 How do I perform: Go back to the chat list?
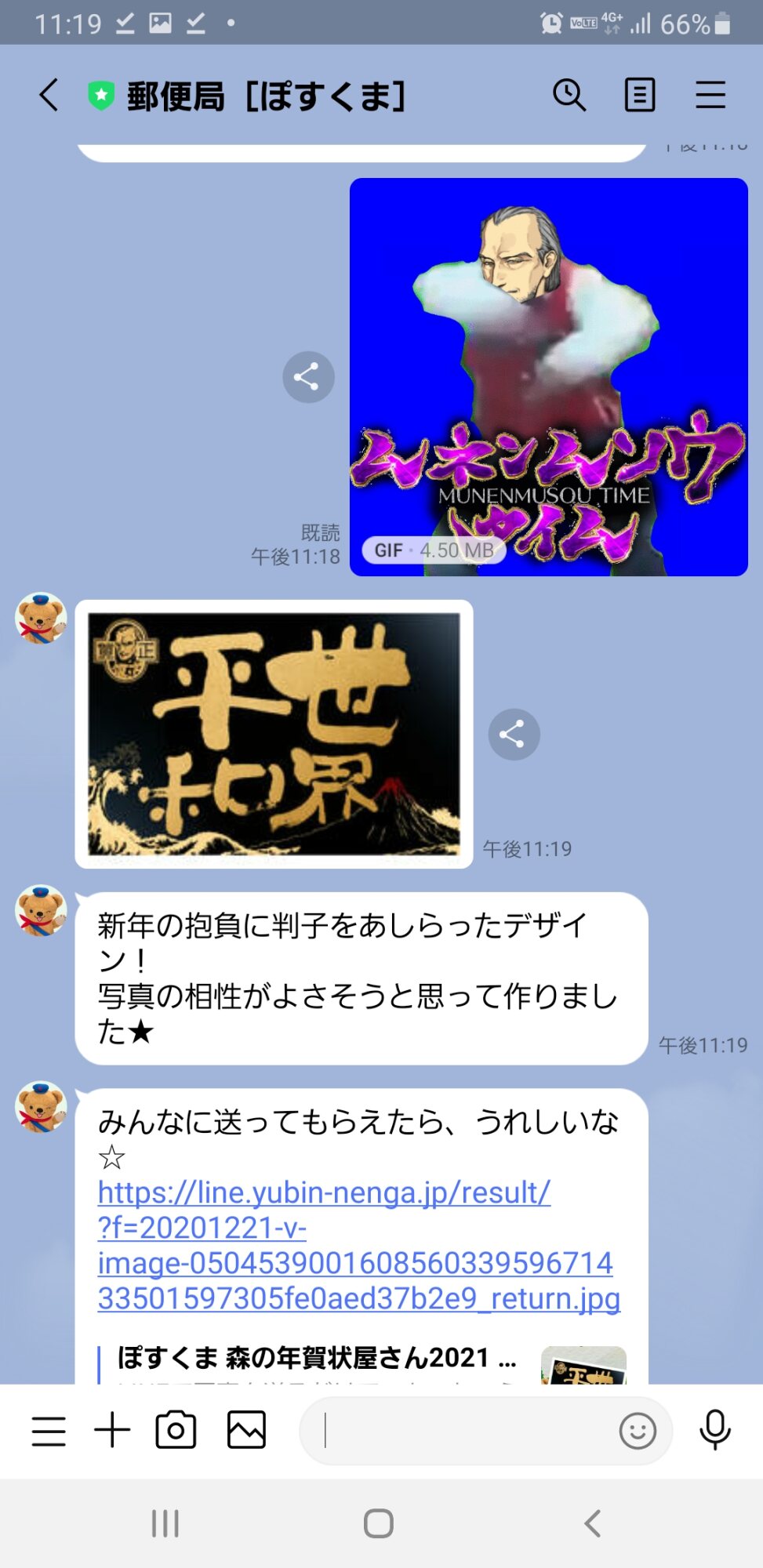(x=49, y=96)
